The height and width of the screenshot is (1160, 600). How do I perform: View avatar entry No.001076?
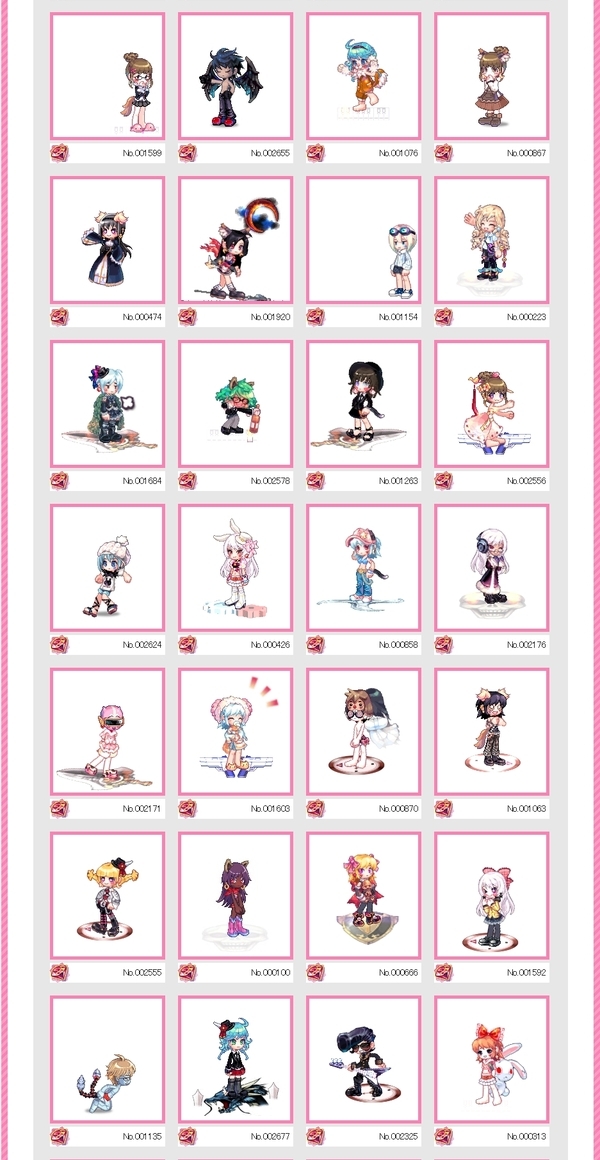pyautogui.click(x=363, y=76)
